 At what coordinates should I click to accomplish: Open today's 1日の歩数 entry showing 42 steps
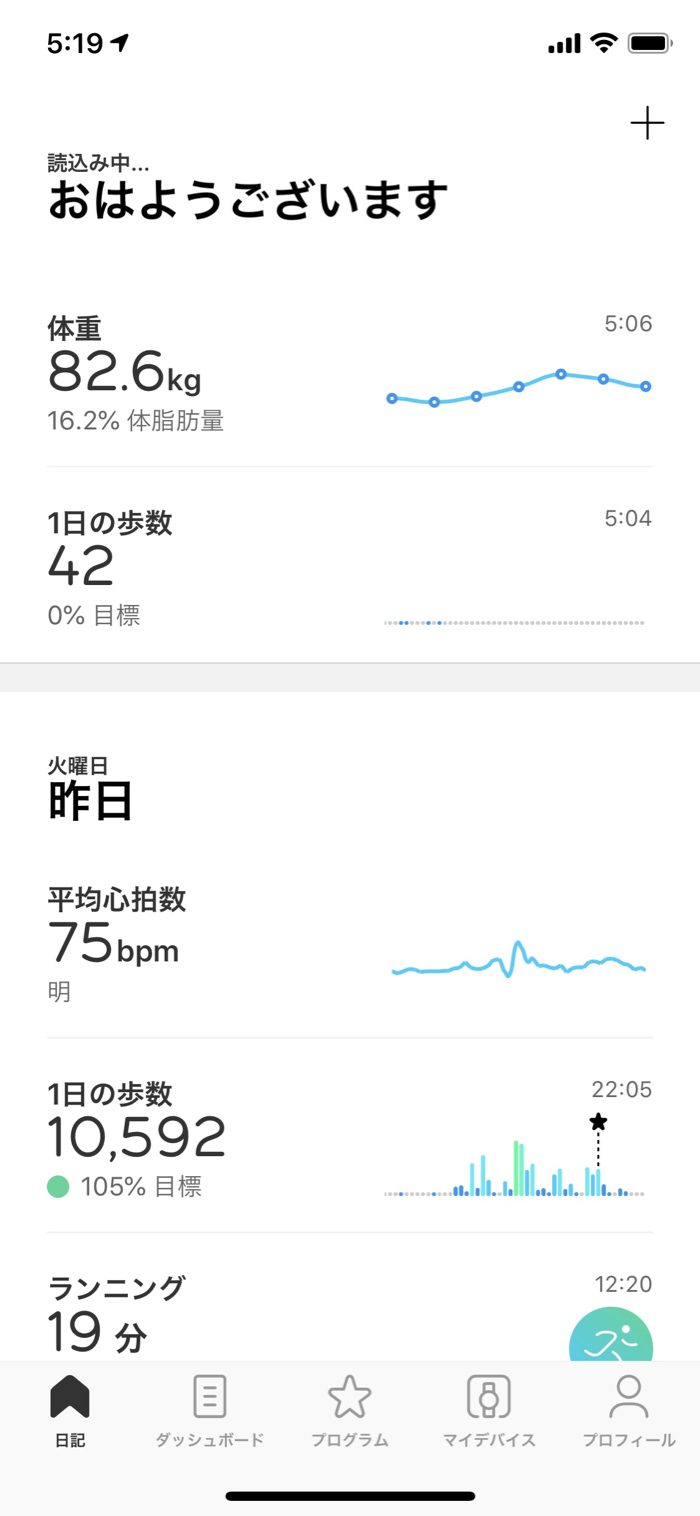coord(350,566)
